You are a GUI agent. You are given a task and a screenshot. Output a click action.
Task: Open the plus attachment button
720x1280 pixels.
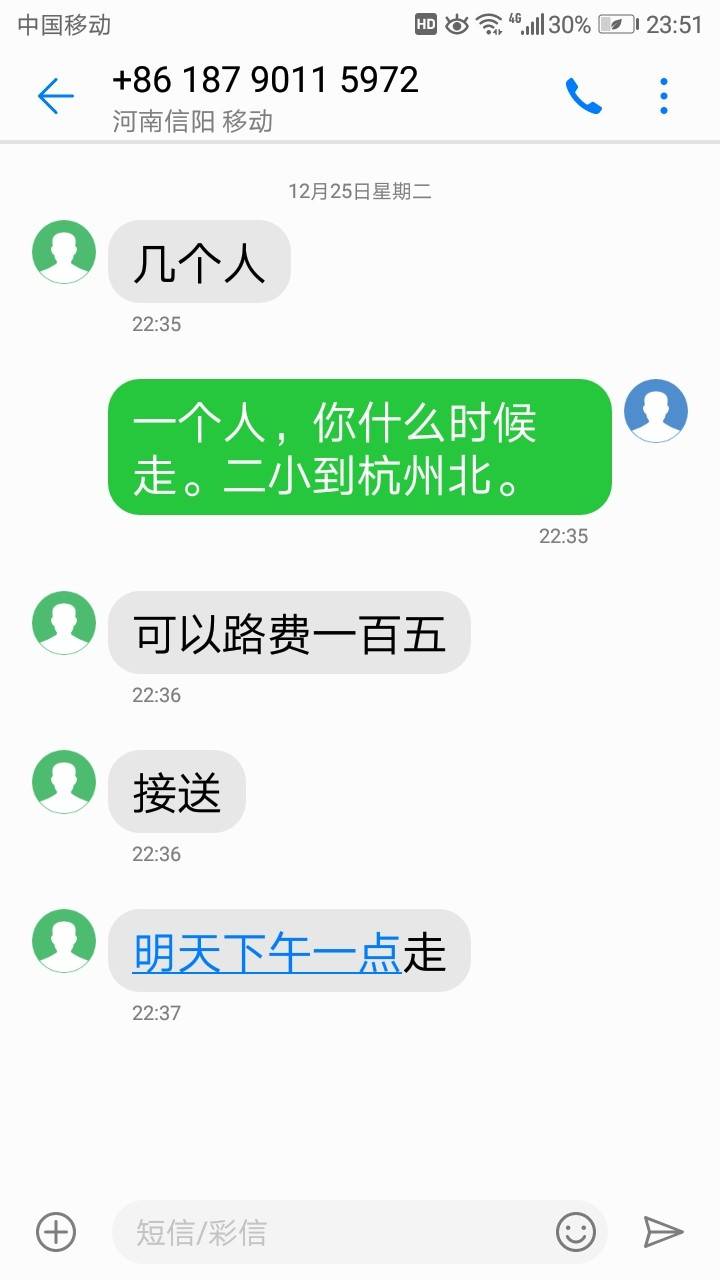point(56,1232)
